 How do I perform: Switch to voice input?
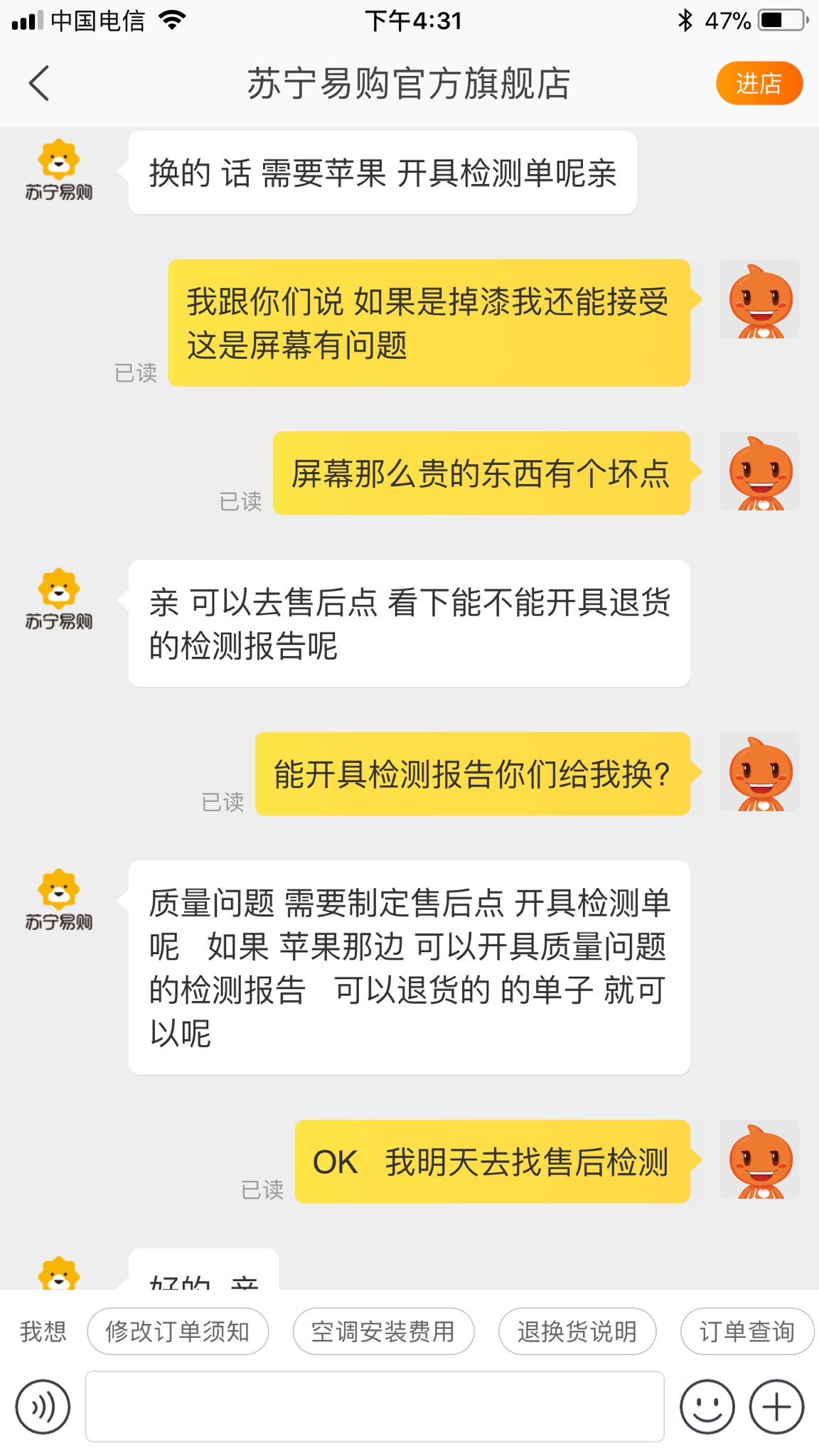click(x=43, y=1407)
